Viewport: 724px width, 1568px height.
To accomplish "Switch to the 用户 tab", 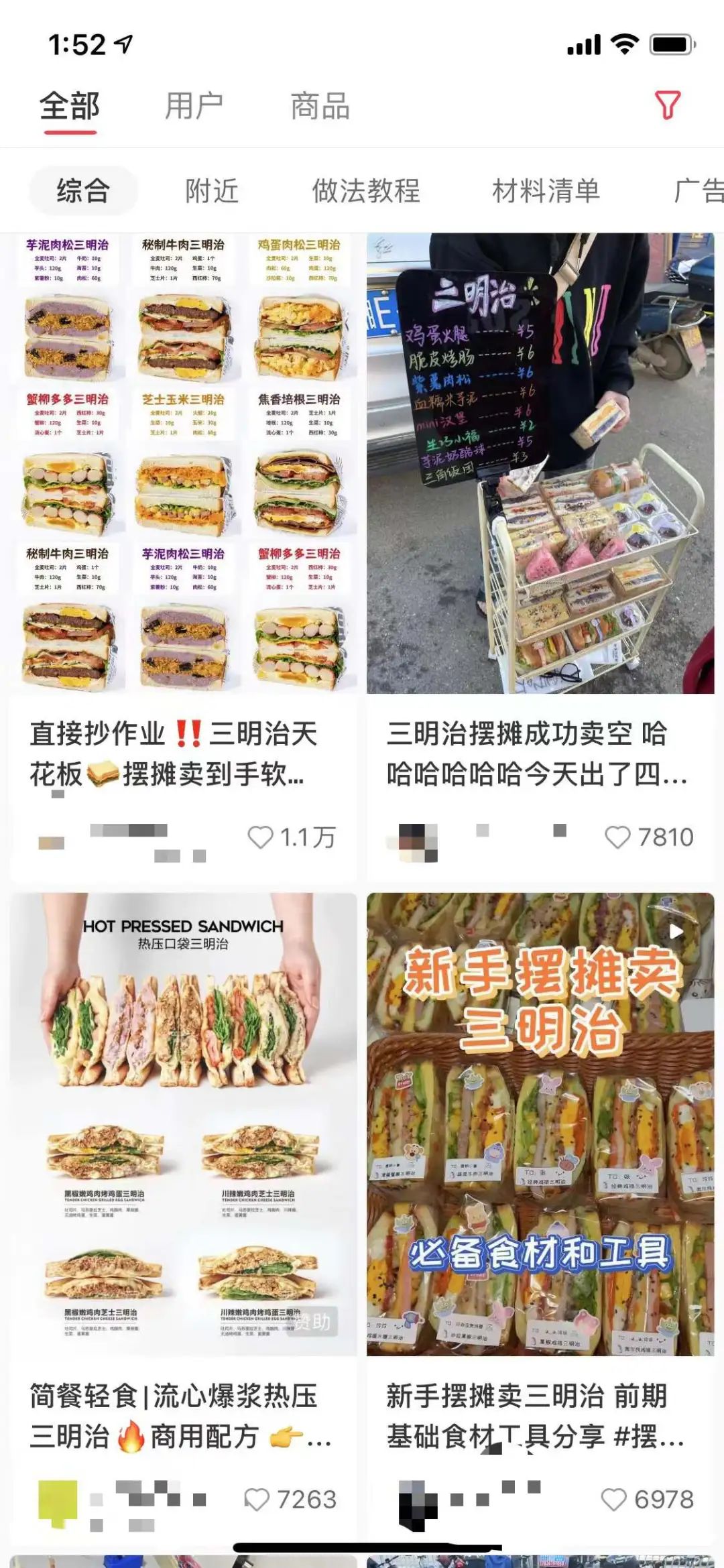I will tap(194, 107).
